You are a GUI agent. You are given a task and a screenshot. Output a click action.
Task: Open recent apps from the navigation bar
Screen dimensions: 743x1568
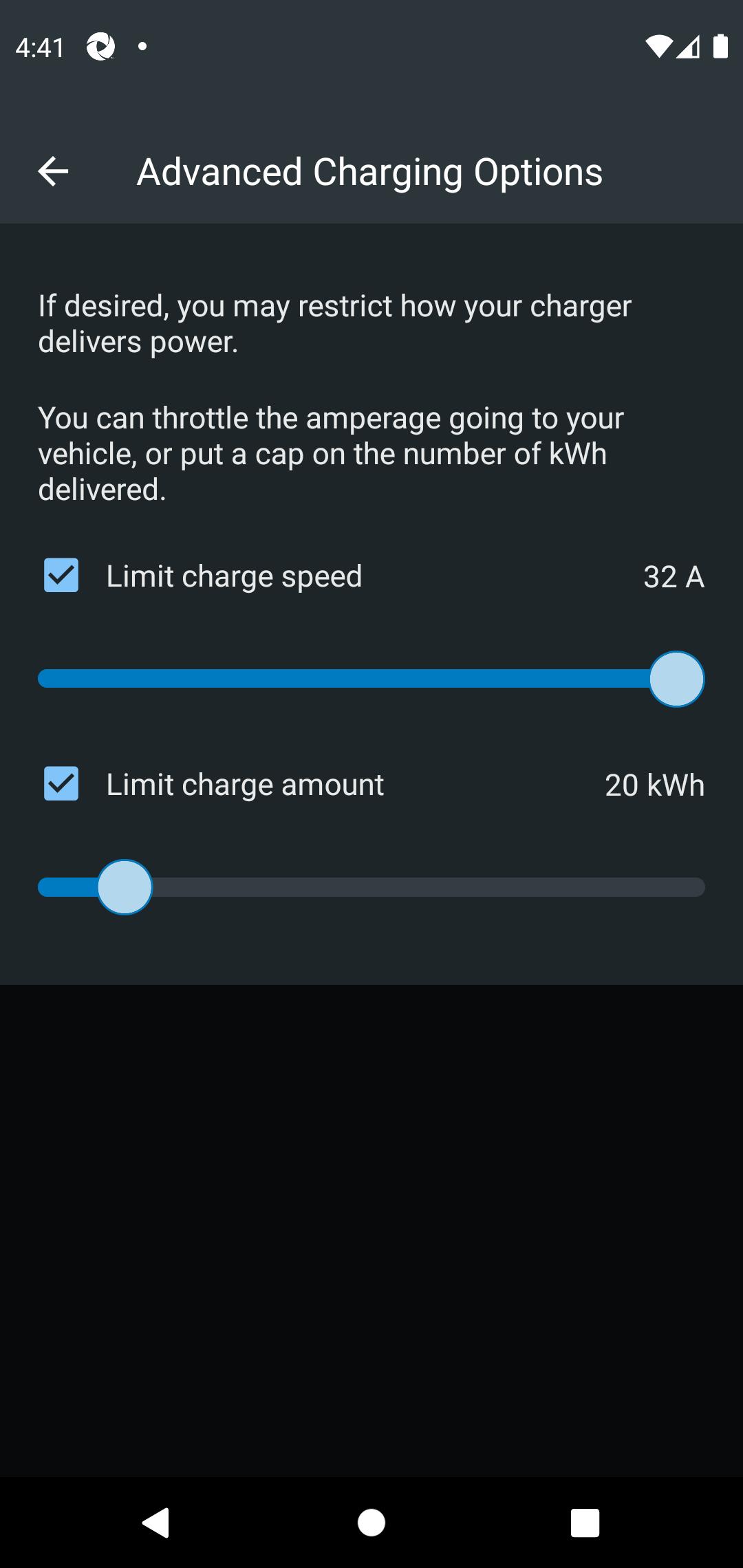pos(585,1523)
